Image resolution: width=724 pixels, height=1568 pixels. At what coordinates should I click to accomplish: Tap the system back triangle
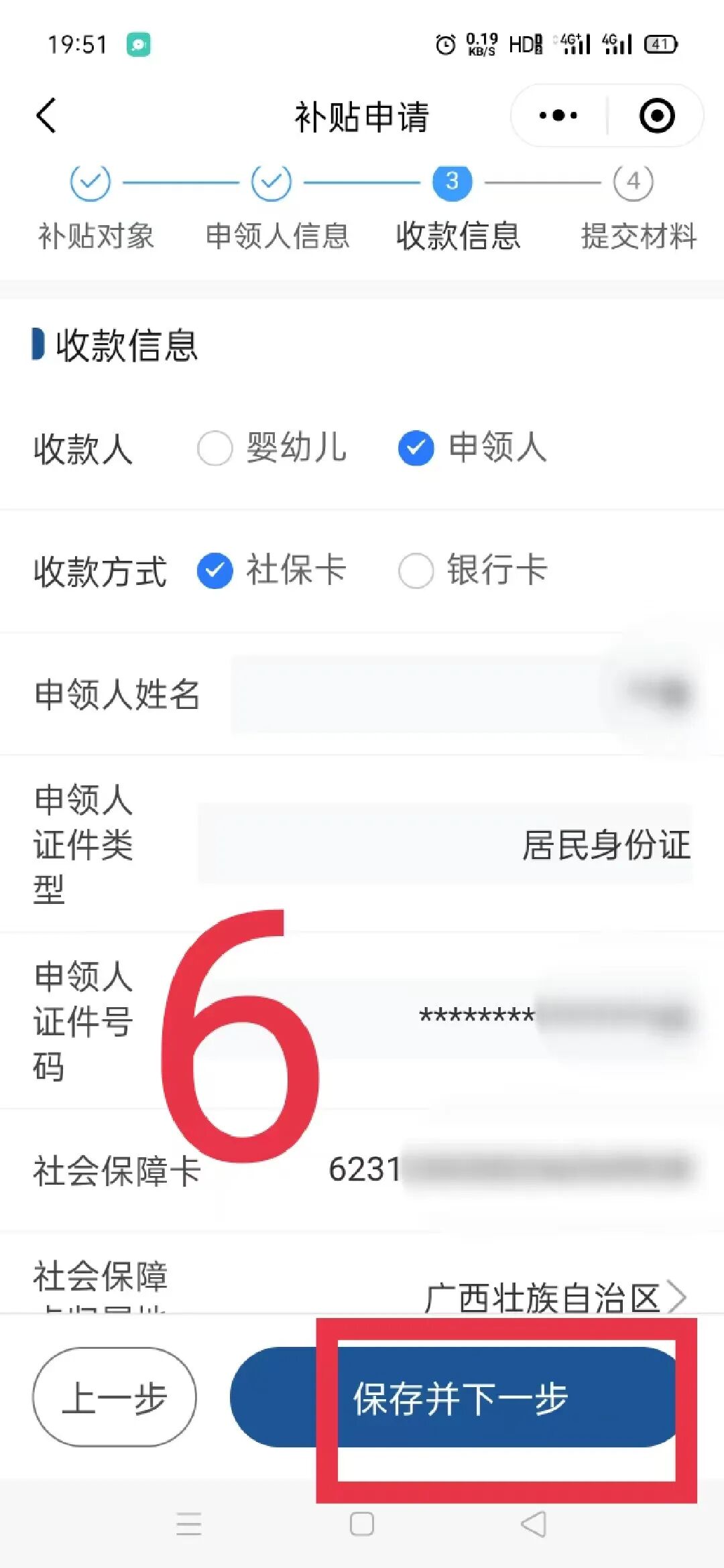point(534,1524)
